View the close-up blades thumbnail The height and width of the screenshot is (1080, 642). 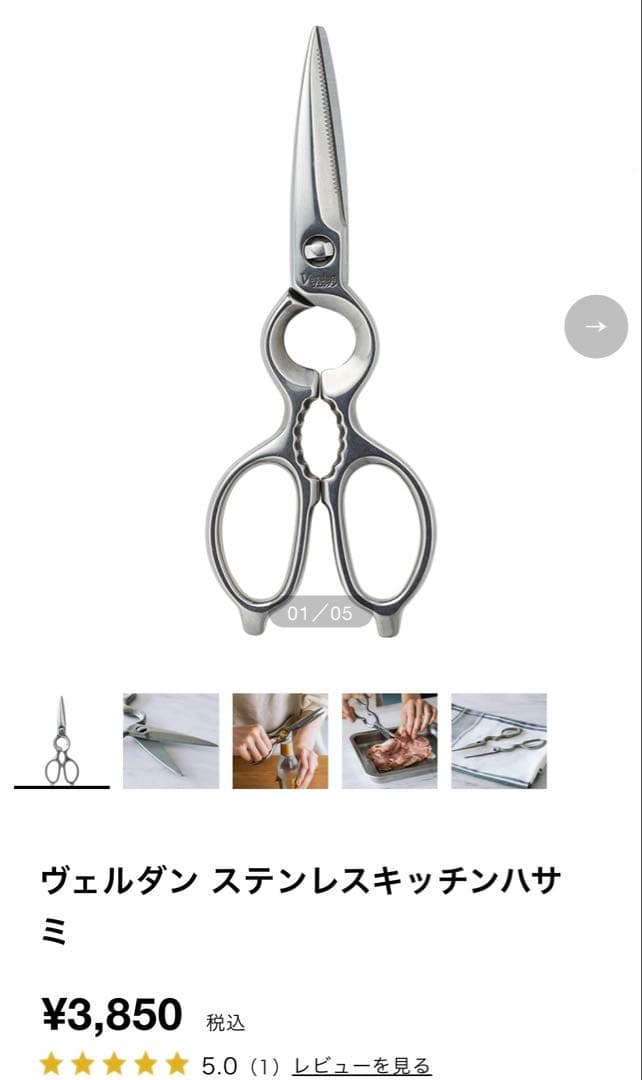[171, 741]
